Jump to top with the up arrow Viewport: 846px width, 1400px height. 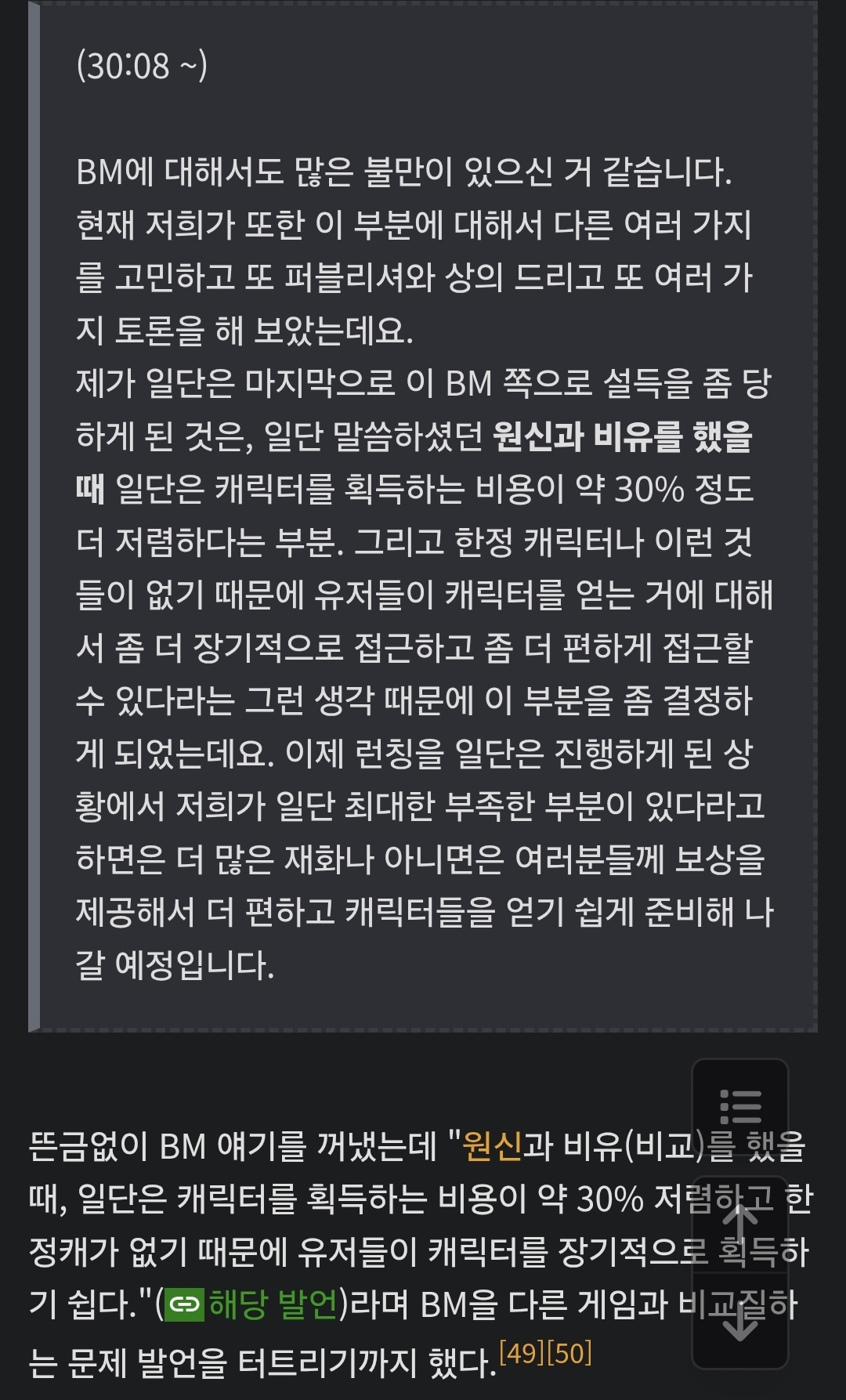pos(739,1224)
